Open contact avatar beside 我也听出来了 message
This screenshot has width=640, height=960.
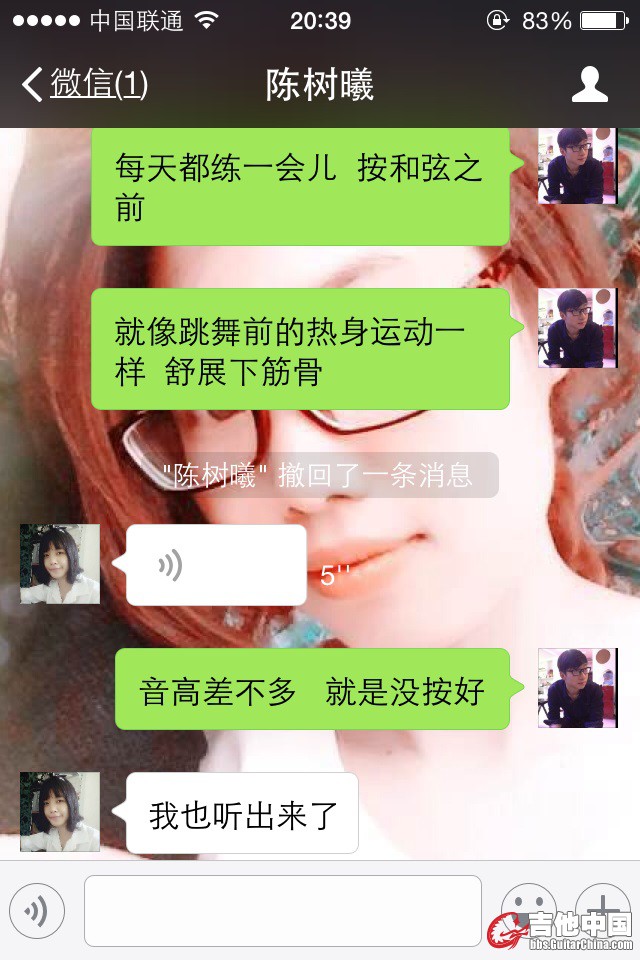pos(60,812)
